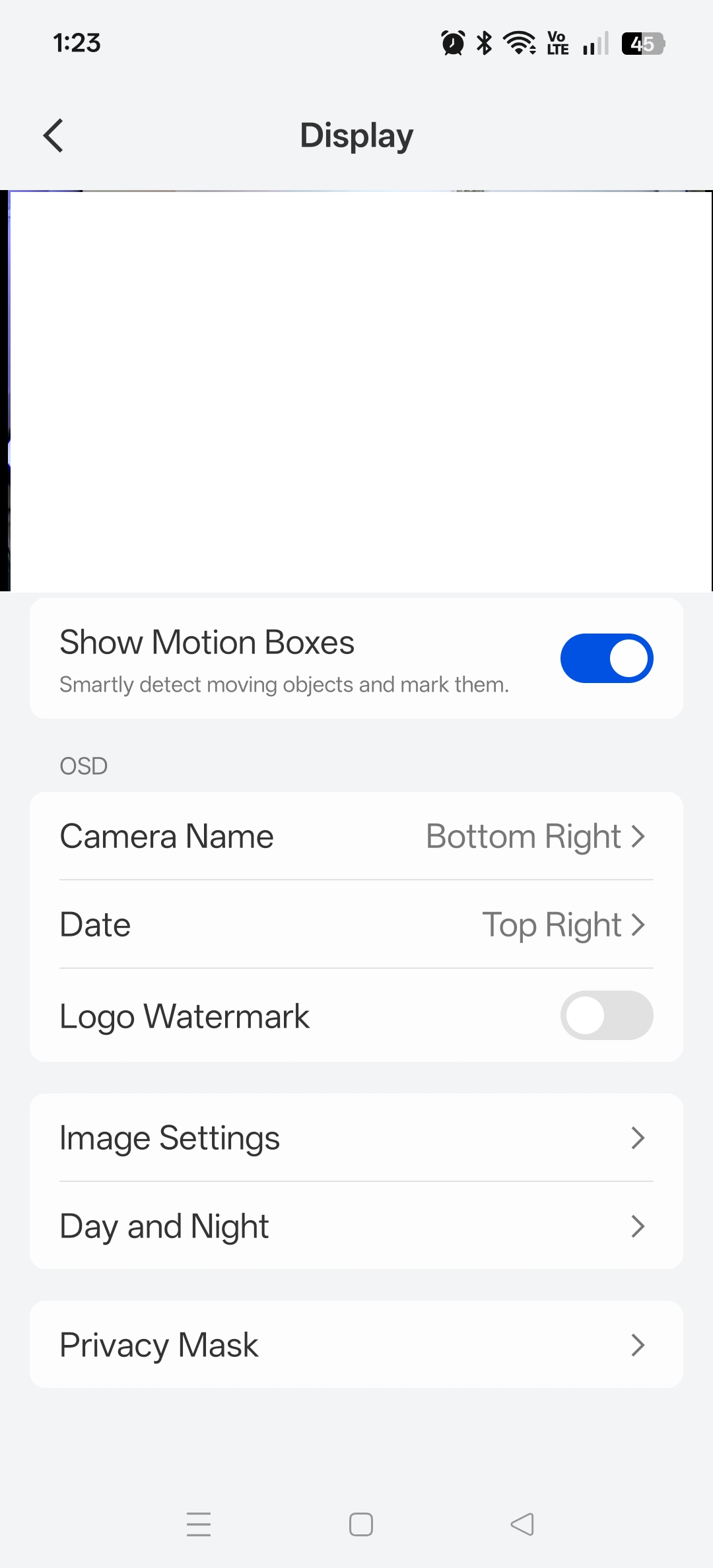Open Day and Night settings
Screen dimensions: 713x1568
point(356,1226)
